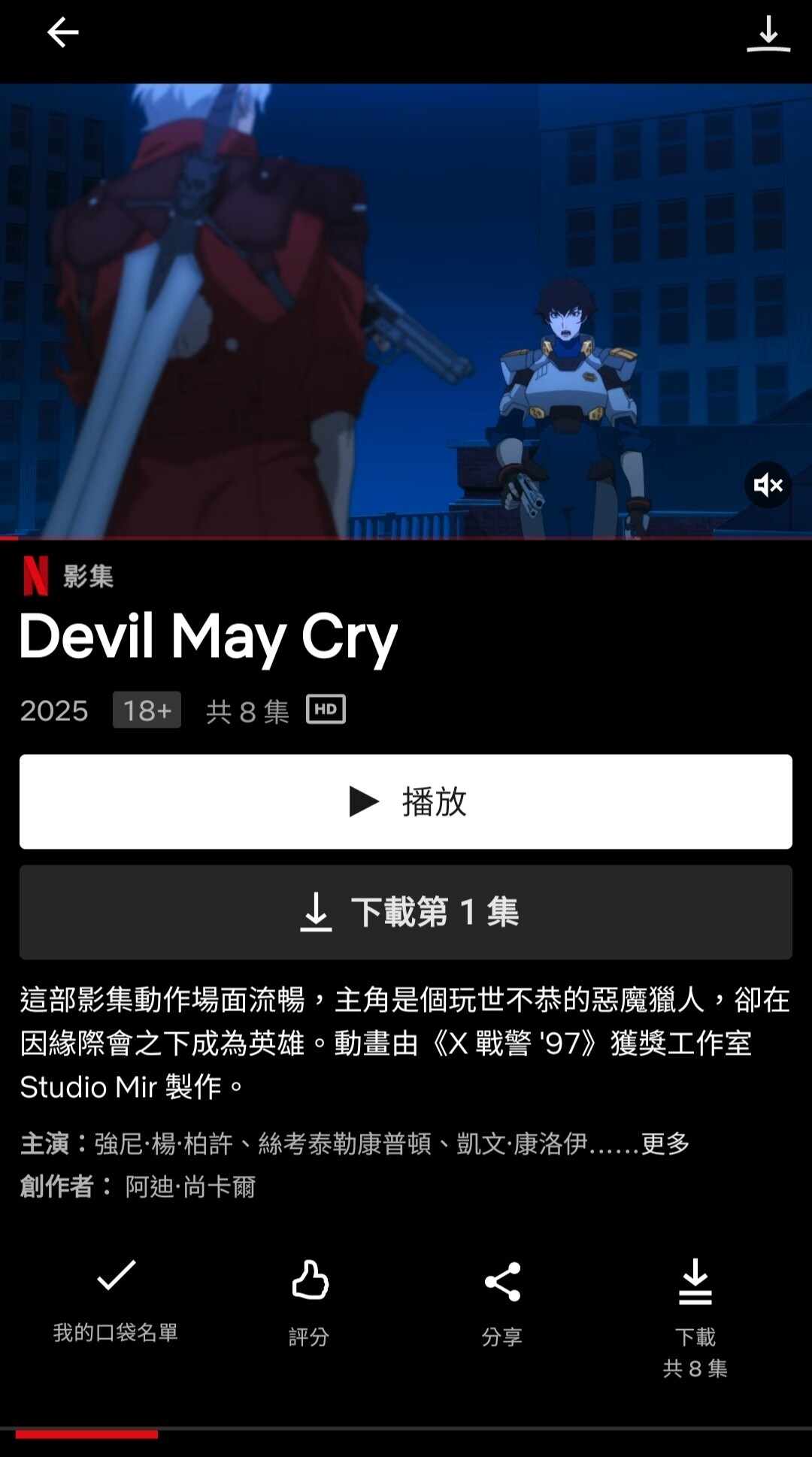Viewport: 812px width, 1457px height.
Task: Download all 8 episodes
Action: click(x=695, y=1316)
